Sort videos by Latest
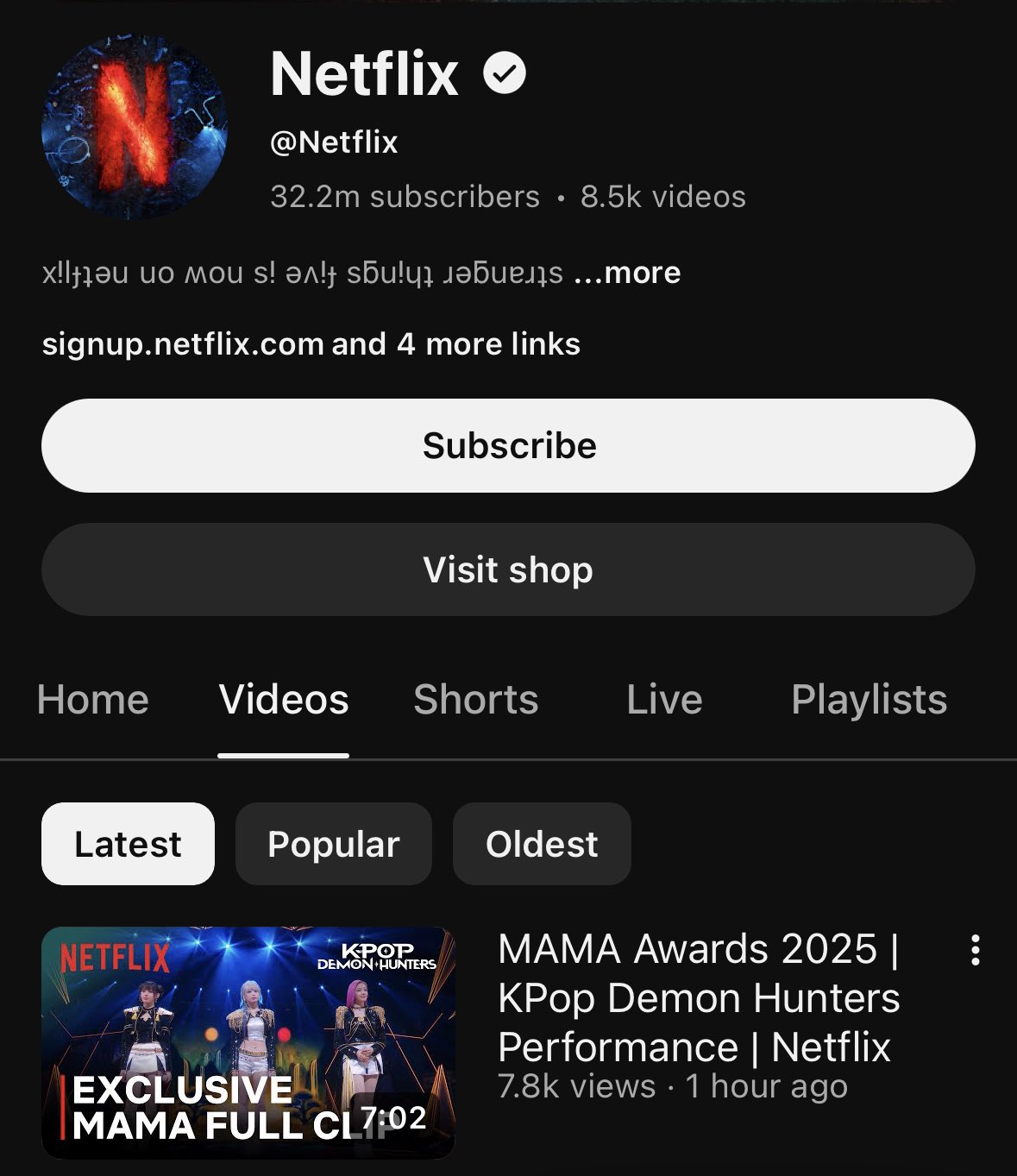Image resolution: width=1017 pixels, height=1176 pixels. tap(128, 844)
